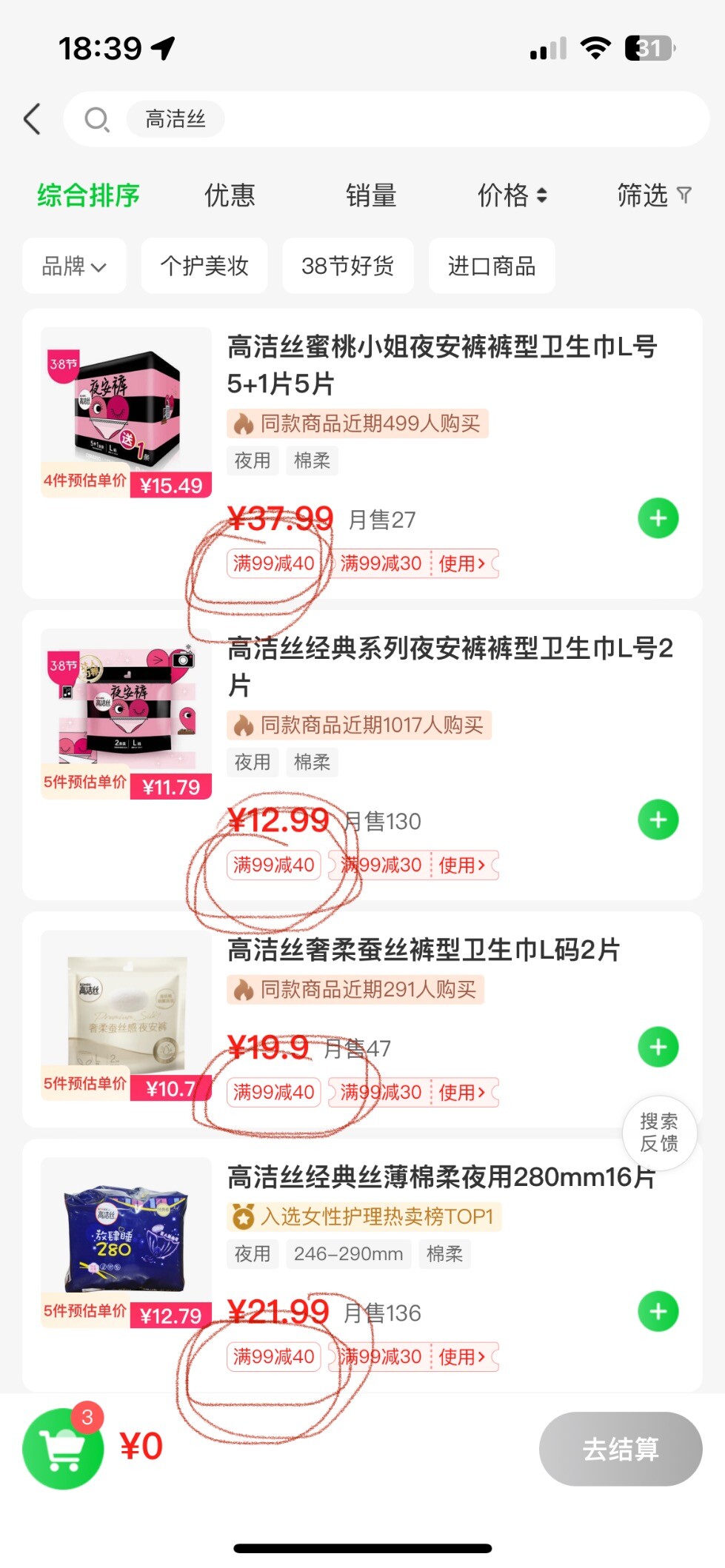Filter by 进口商品

492,266
